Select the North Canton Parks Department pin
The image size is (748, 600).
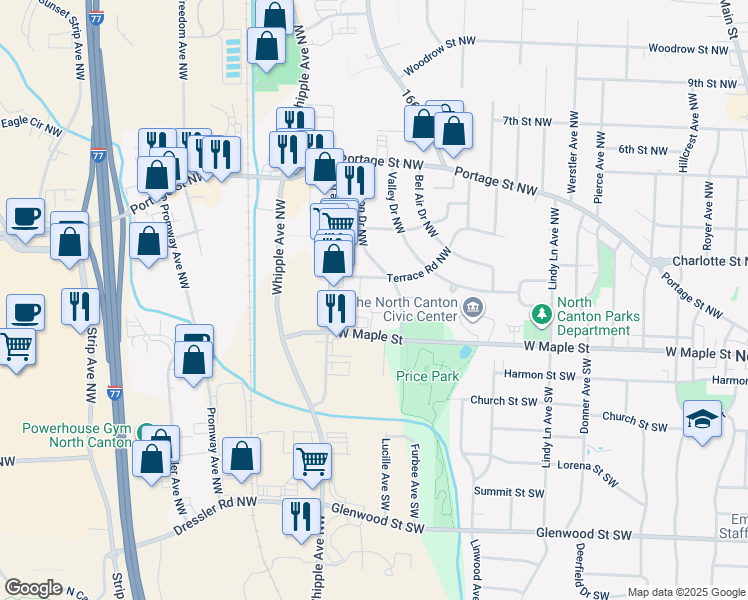click(542, 315)
